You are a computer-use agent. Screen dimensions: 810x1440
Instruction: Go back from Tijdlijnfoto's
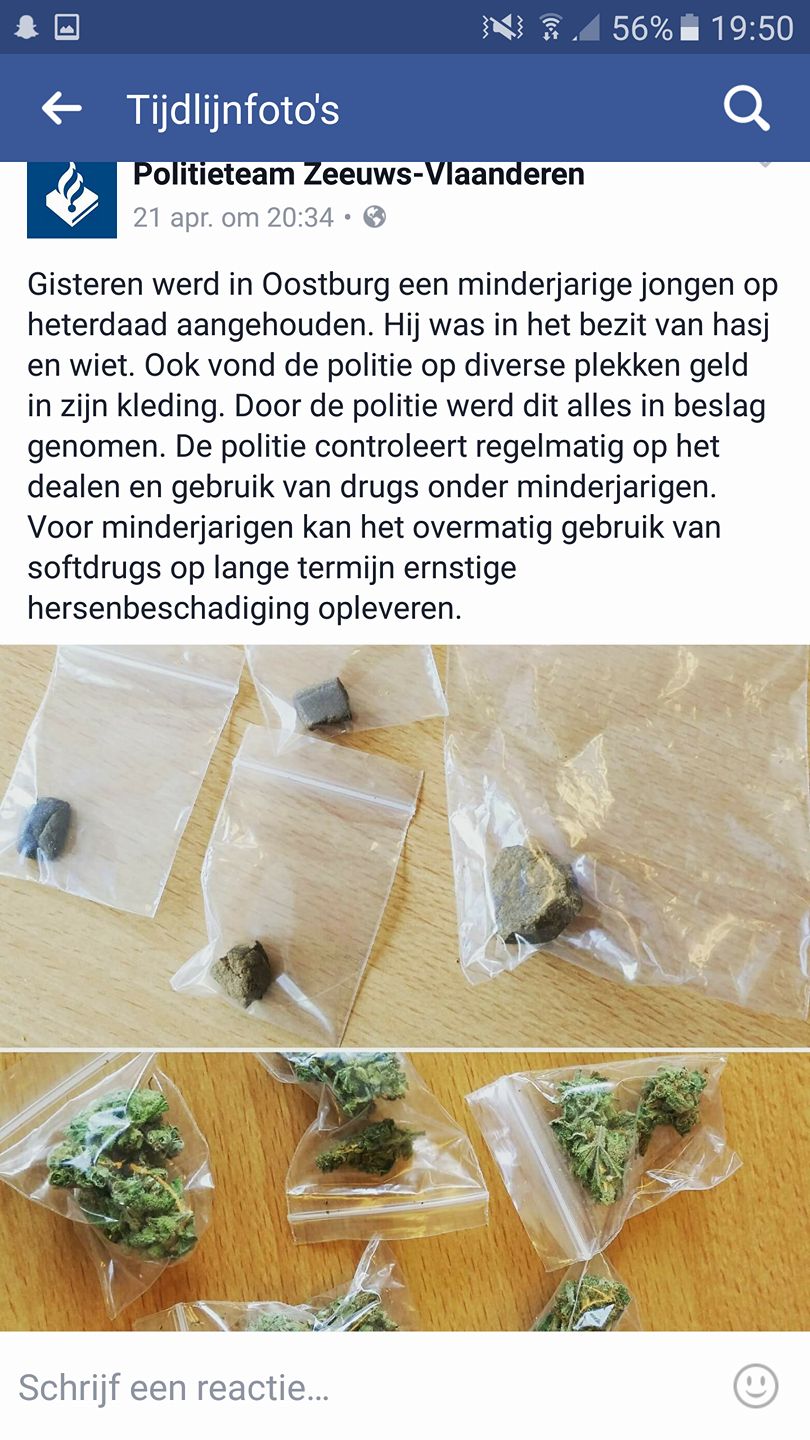(61, 108)
